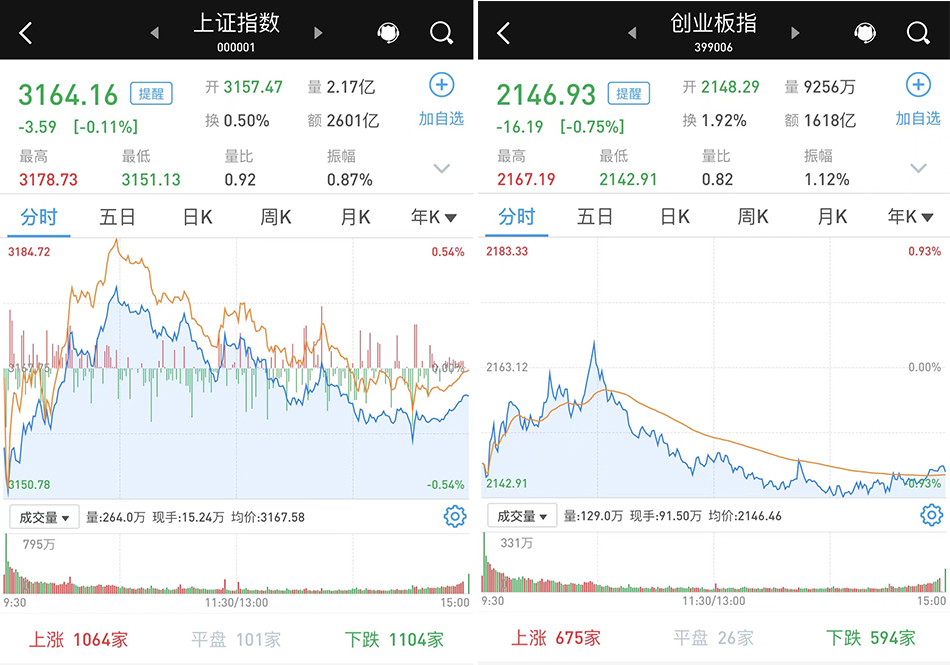The height and width of the screenshot is (665, 950).
Task: Switch 上证指数 chart to 五日
Action: [117, 217]
